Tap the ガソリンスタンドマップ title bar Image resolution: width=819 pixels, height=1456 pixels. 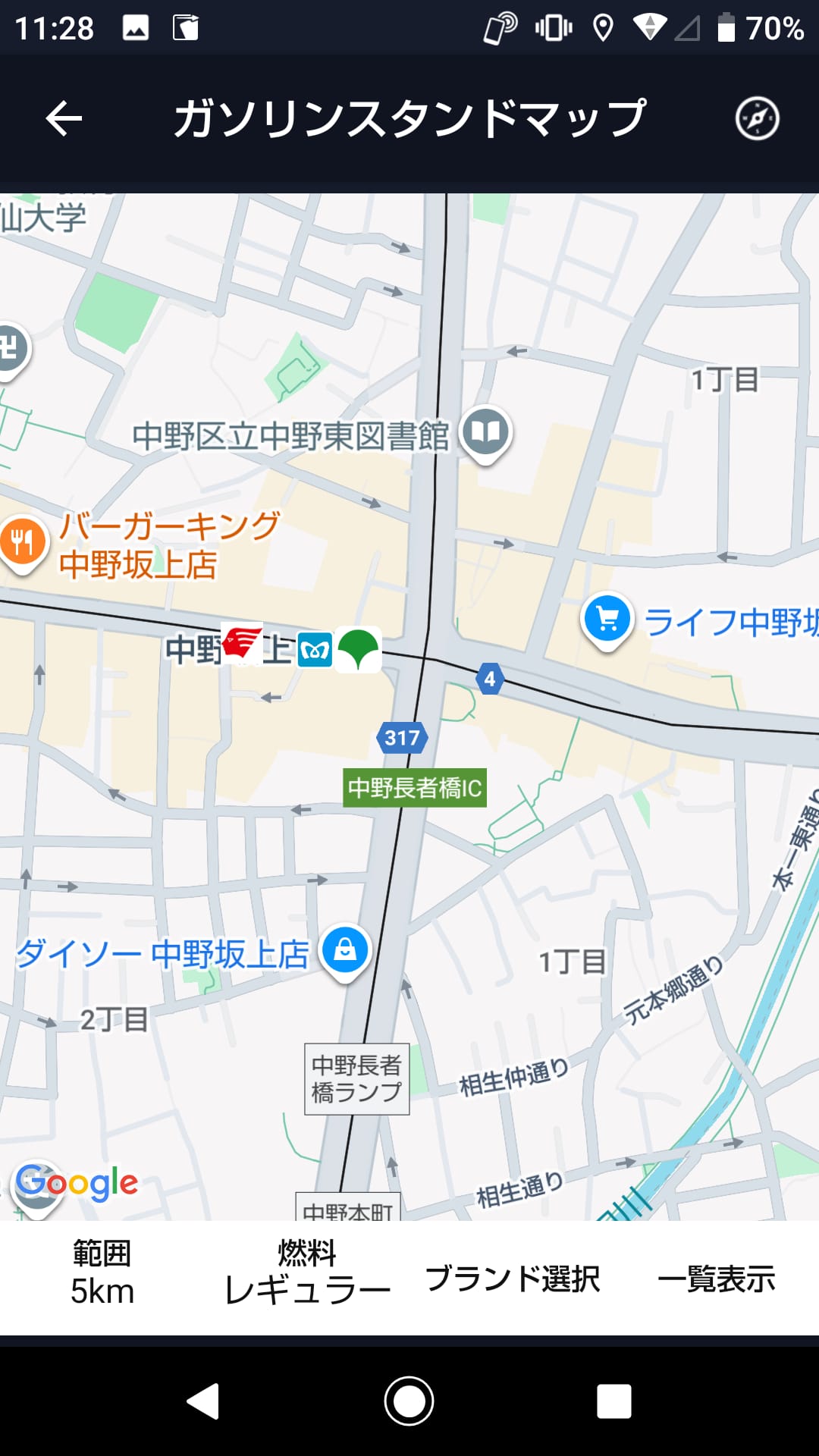coord(409,118)
